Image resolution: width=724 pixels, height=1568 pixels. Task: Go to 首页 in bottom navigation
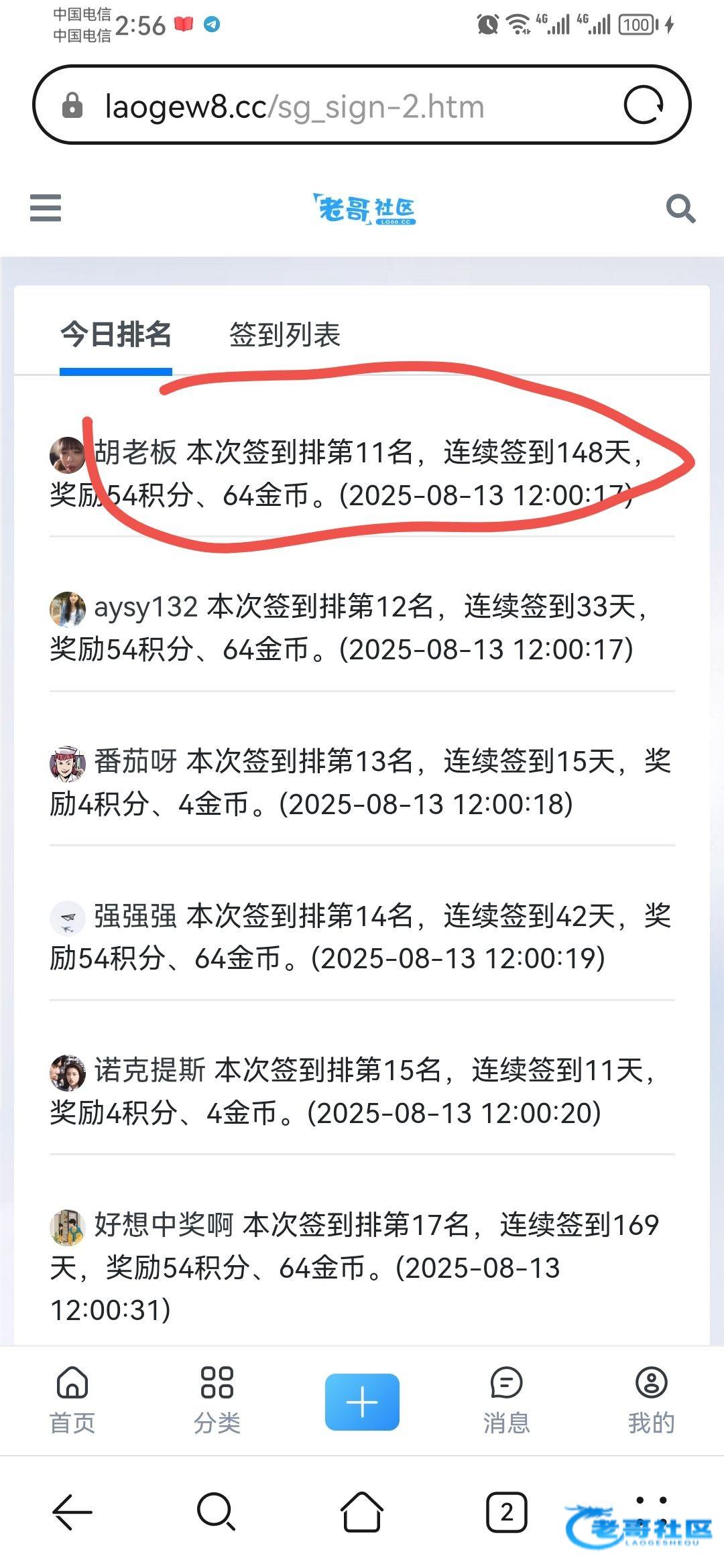(x=72, y=1400)
